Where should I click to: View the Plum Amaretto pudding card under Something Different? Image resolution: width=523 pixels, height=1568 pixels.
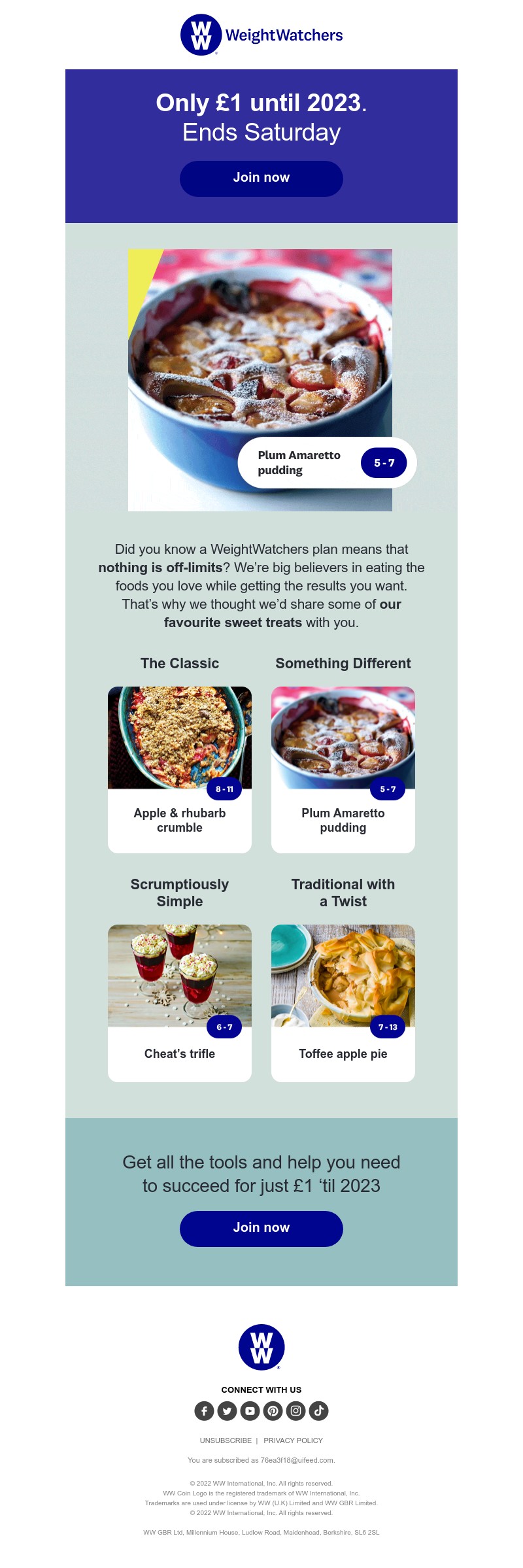343,769
